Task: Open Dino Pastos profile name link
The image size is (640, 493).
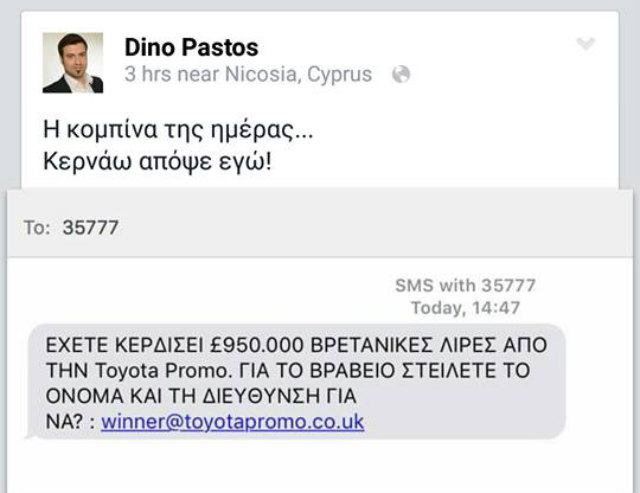Action: [x=191, y=46]
